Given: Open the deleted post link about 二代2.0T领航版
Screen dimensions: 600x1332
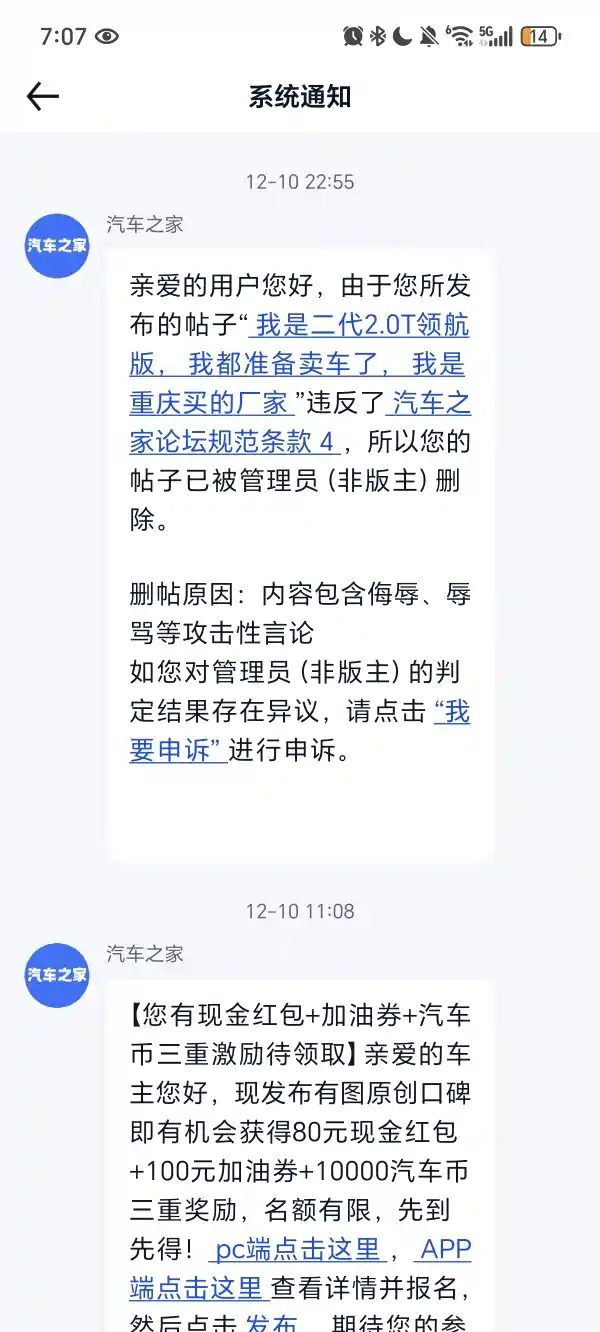Looking at the screenshot, I should tap(299, 364).
